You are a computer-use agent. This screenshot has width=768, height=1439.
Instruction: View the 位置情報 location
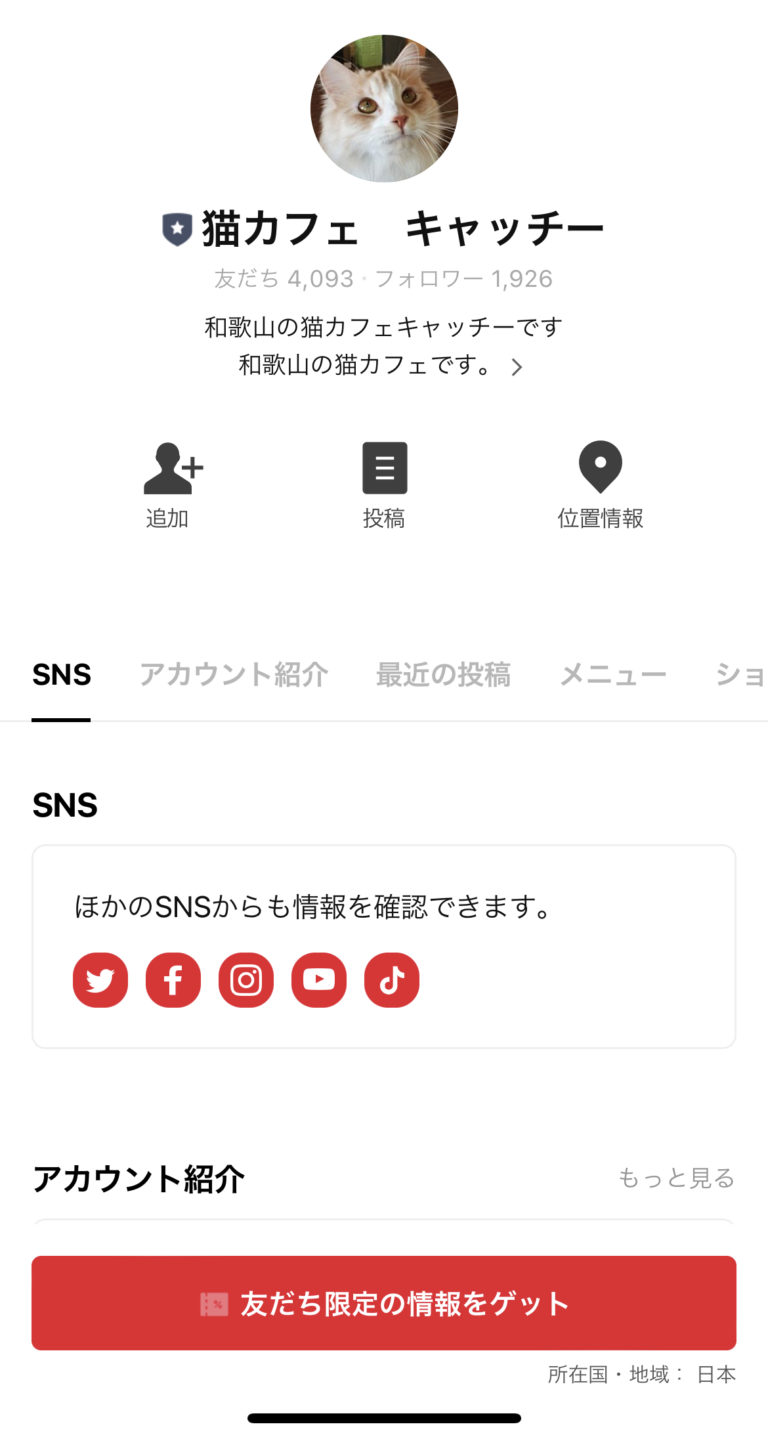tap(600, 484)
